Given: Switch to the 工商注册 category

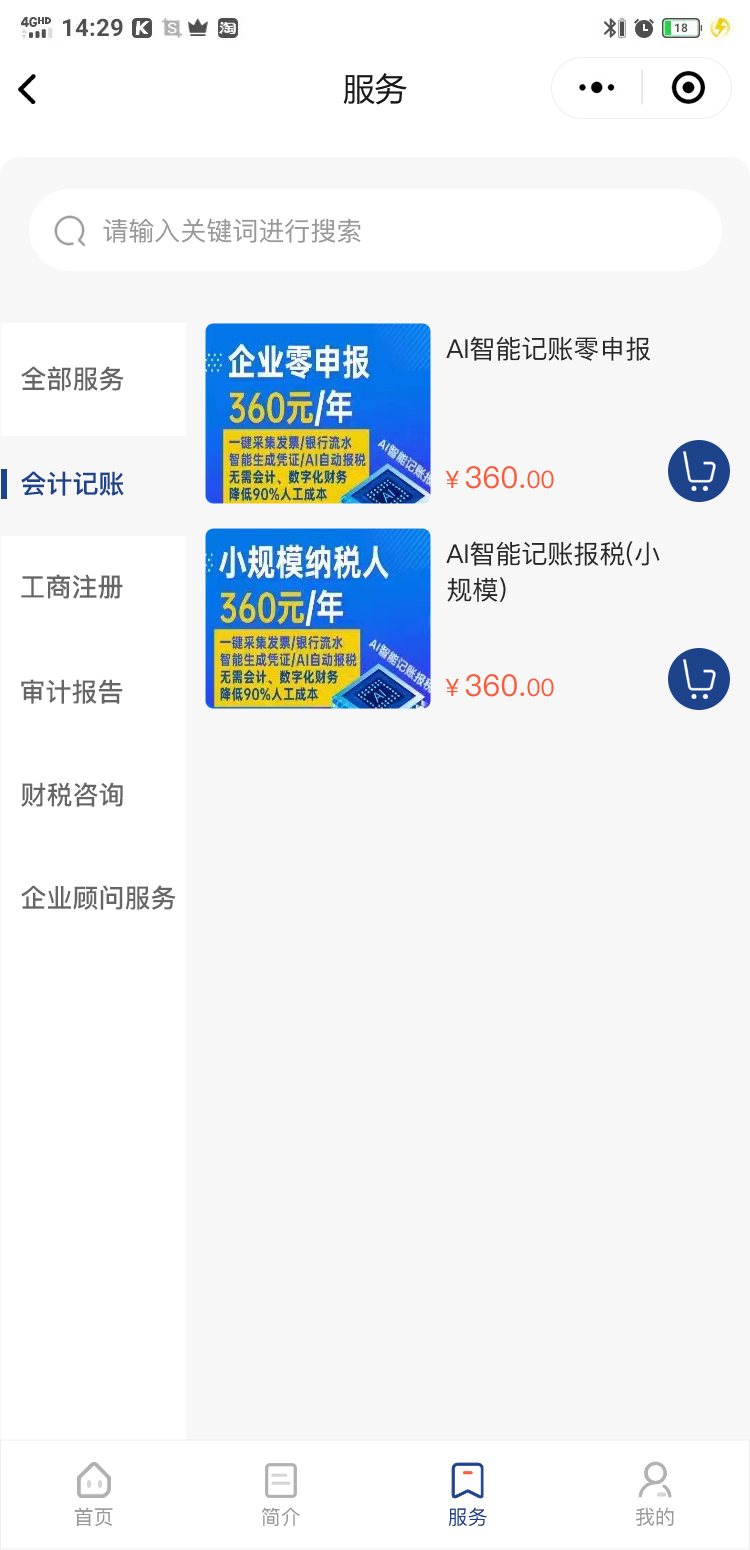Looking at the screenshot, I should tap(73, 587).
